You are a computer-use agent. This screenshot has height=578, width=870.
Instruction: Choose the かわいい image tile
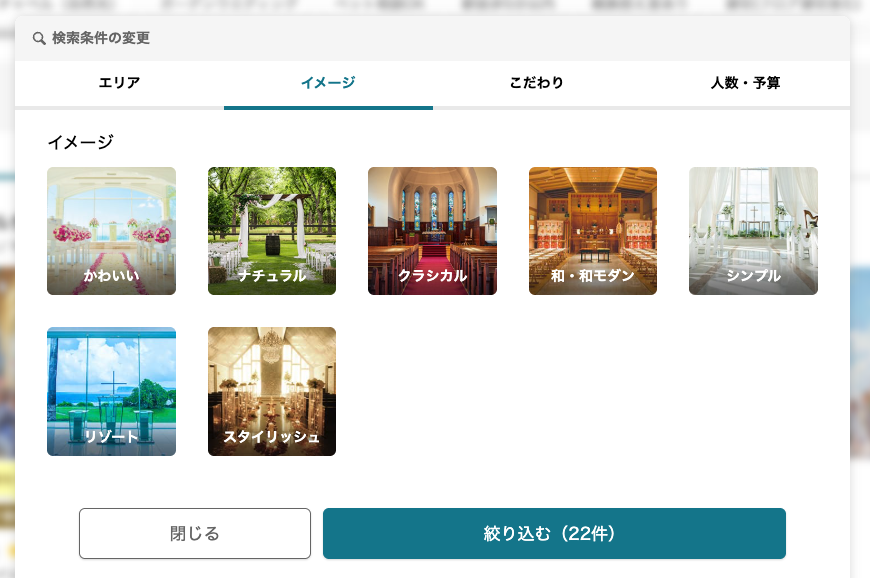click(111, 231)
